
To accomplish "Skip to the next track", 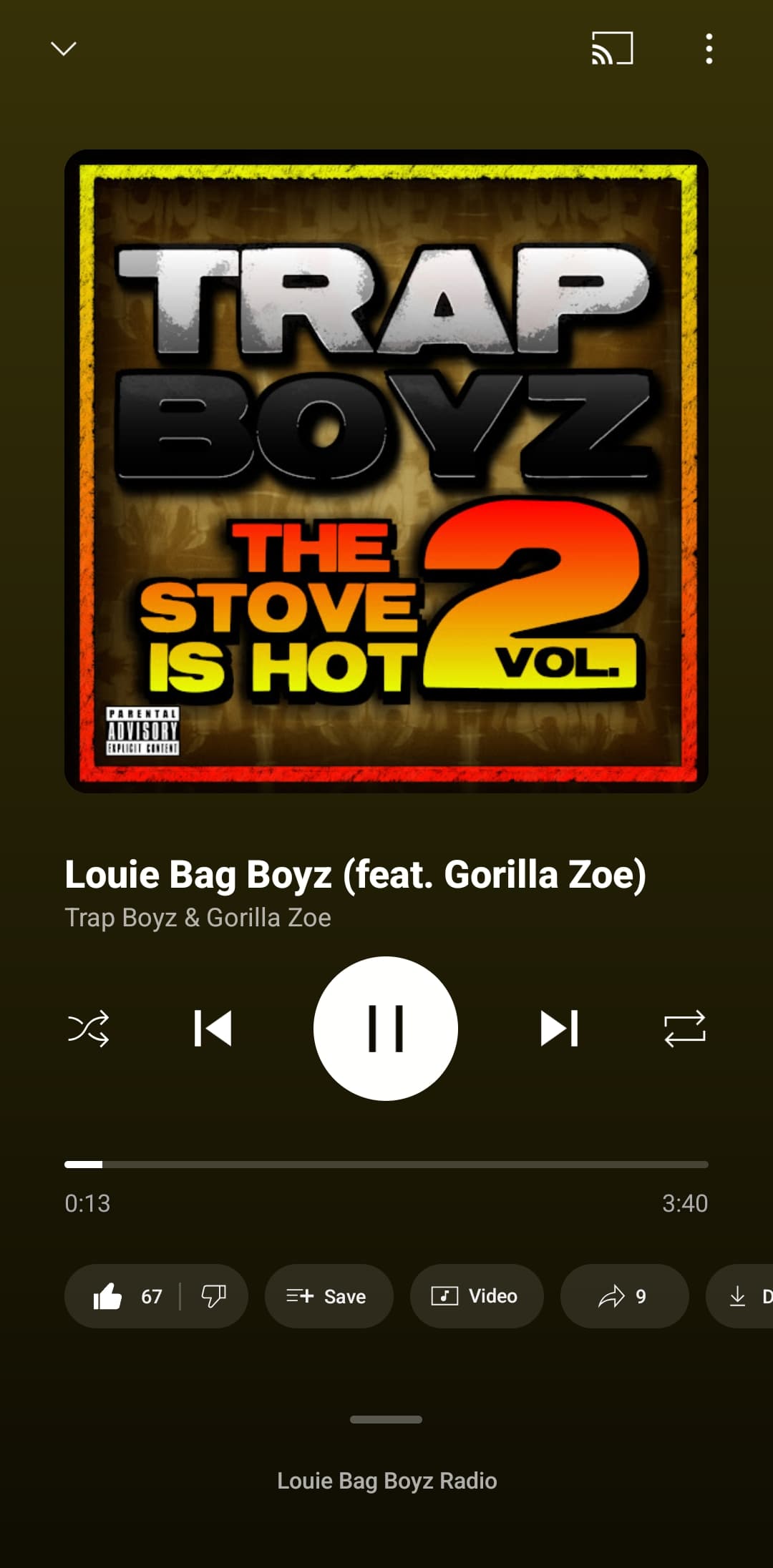I will click(x=559, y=1029).
